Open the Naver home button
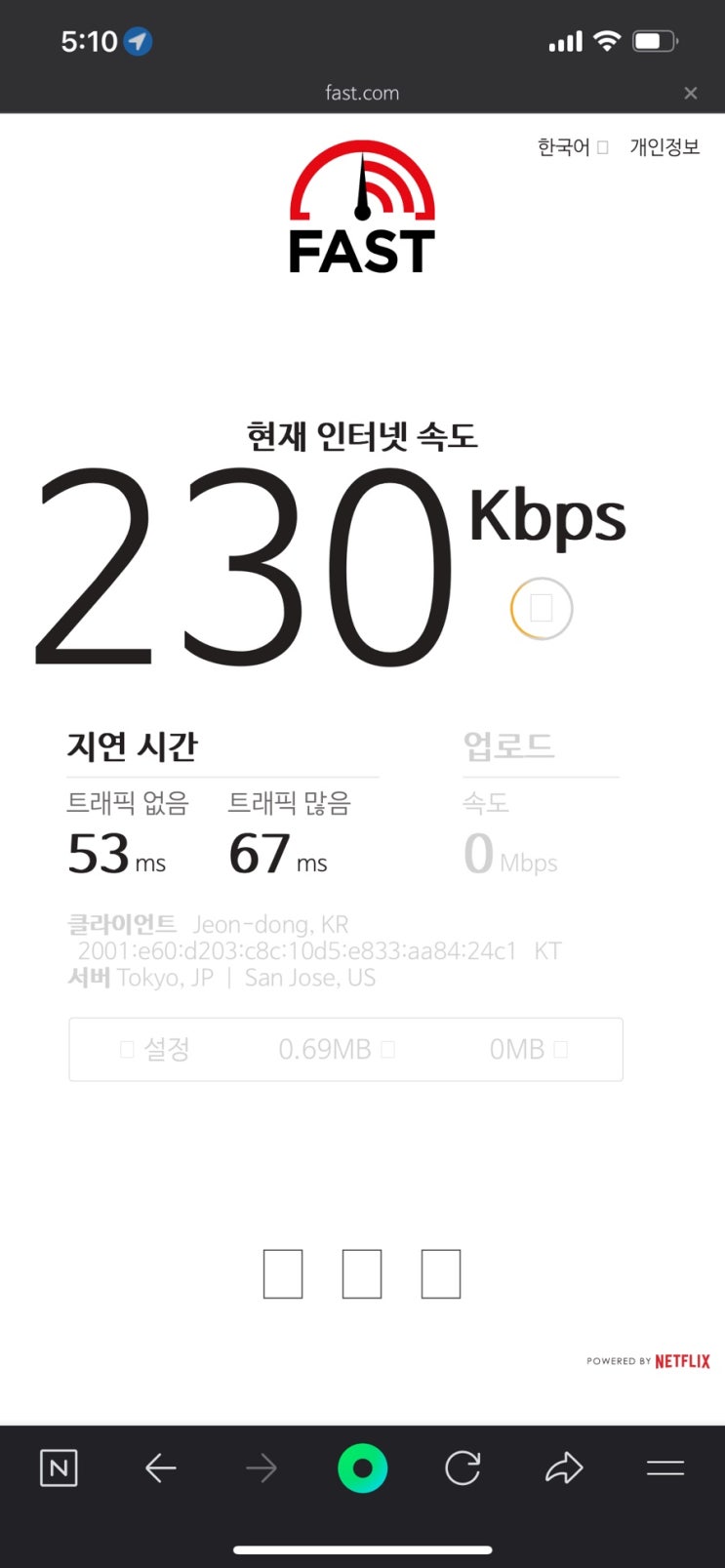Viewport: 725px width, 1568px height. click(x=59, y=1467)
